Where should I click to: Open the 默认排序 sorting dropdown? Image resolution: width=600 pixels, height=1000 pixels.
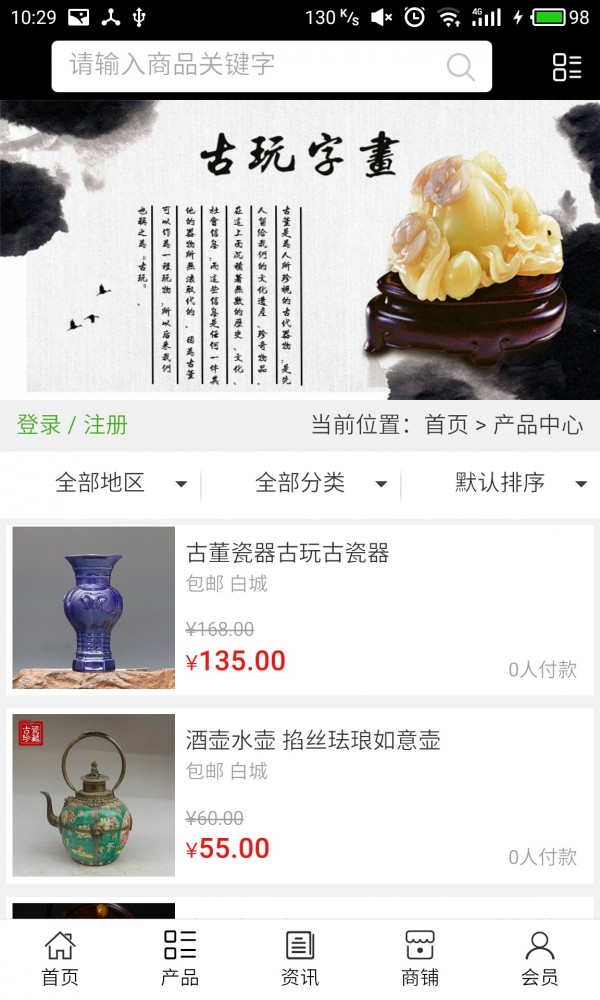tap(520, 484)
